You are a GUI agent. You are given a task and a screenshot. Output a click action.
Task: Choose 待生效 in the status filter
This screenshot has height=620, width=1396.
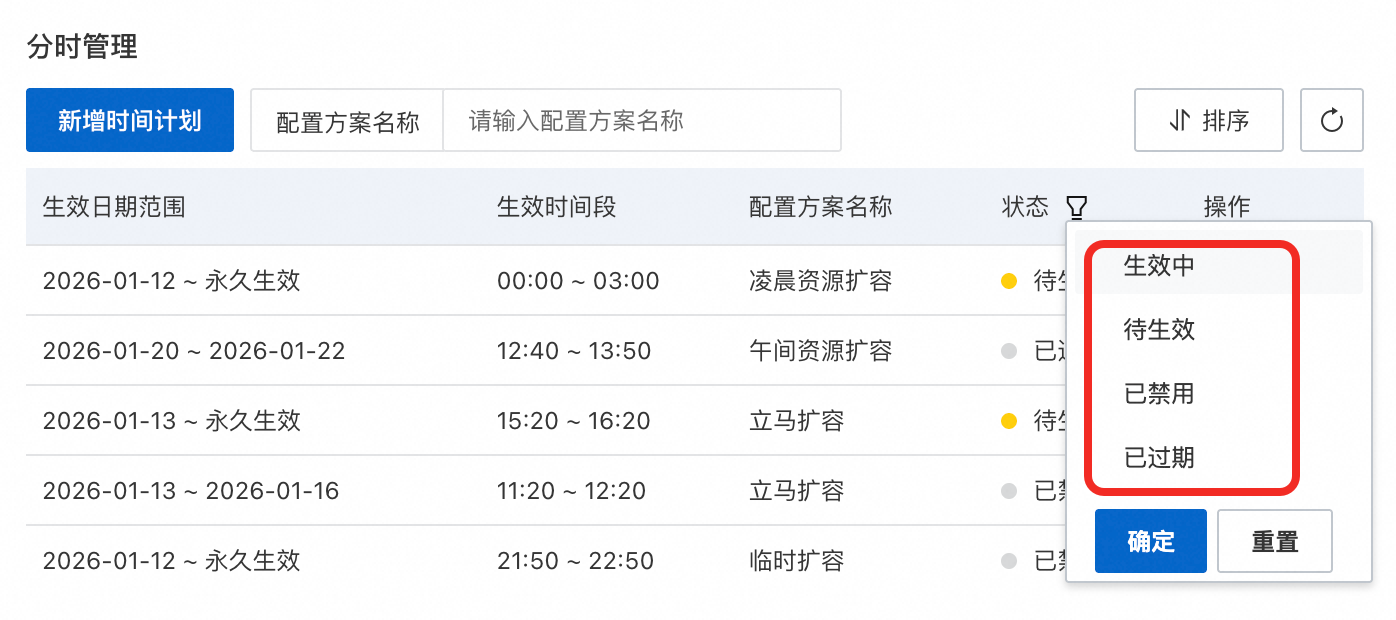click(1159, 330)
